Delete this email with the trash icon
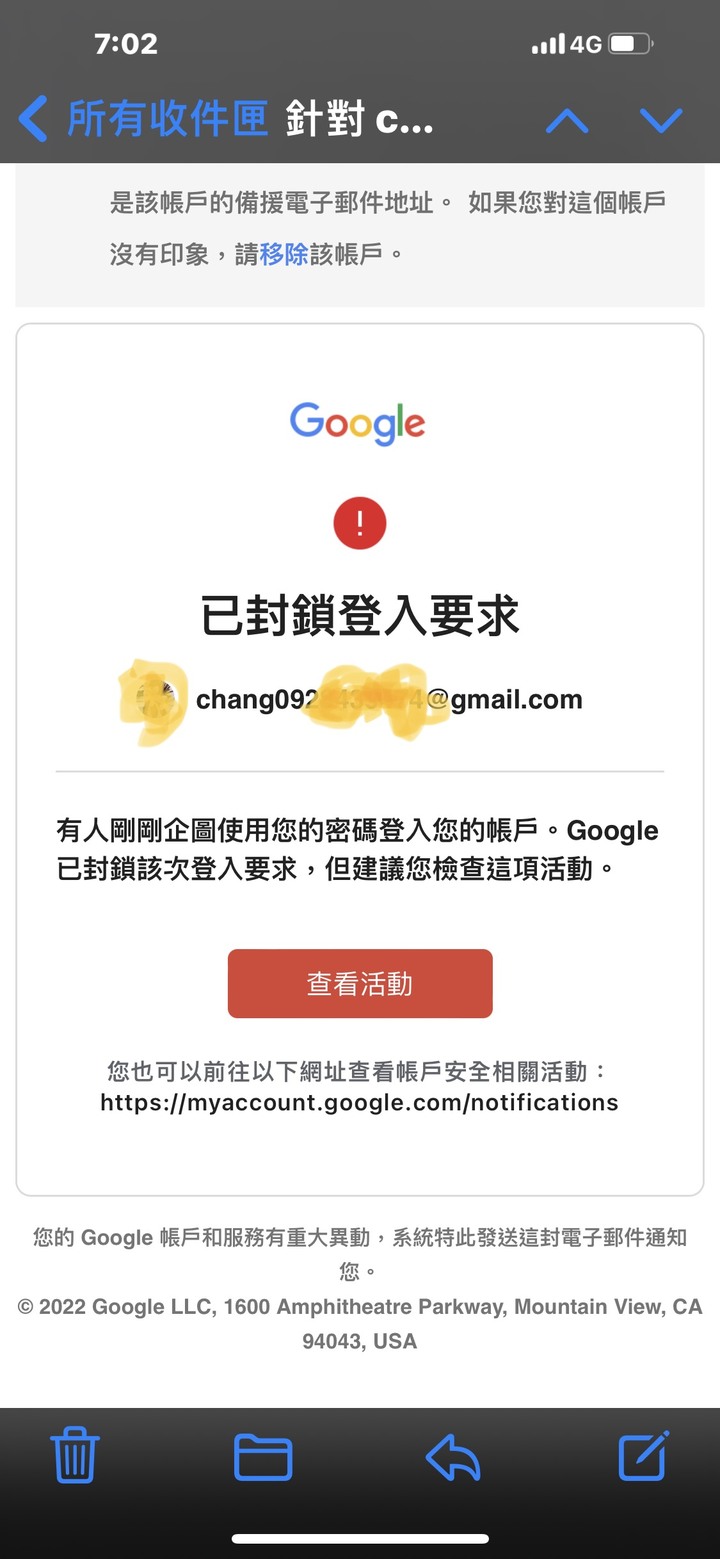 [x=75, y=1454]
